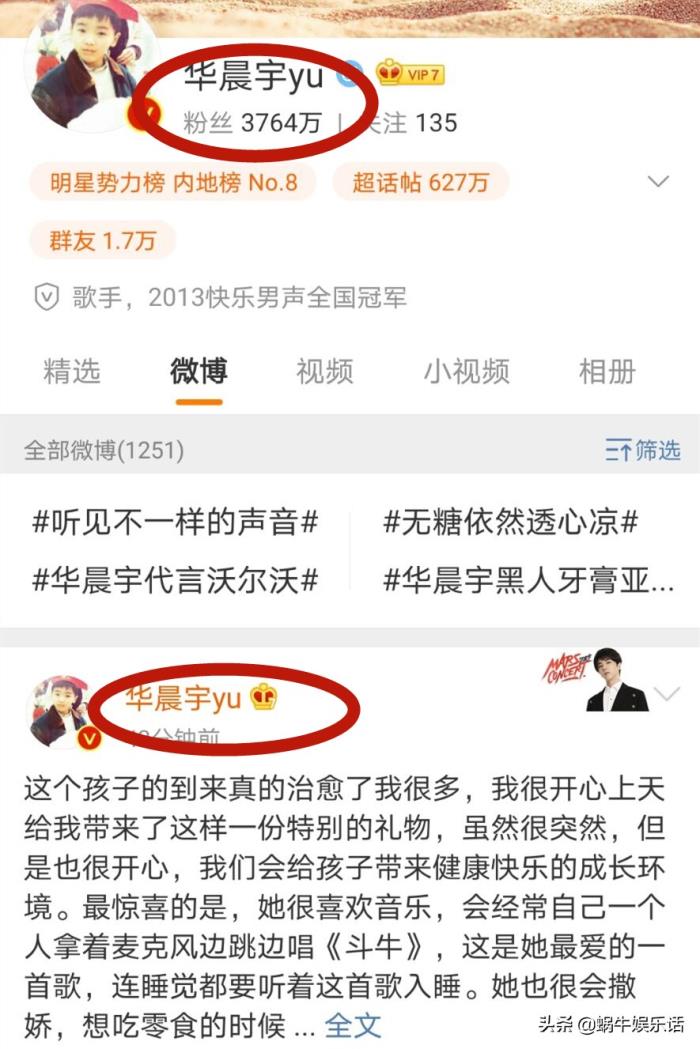
Task: Open the #无糖依然透心凉# topic
Action: 511,521
